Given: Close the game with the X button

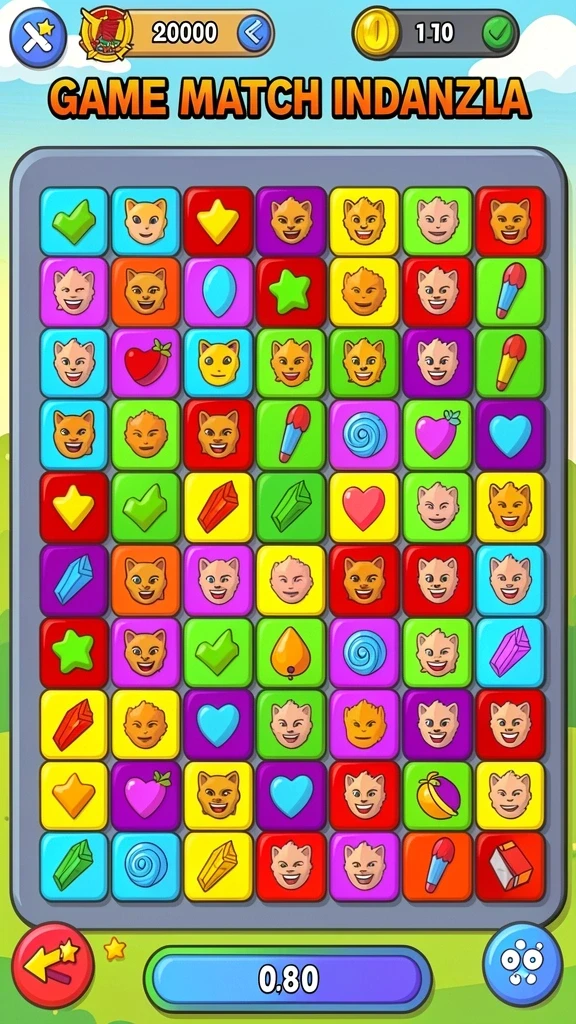Looking at the screenshot, I should tap(37, 37).
